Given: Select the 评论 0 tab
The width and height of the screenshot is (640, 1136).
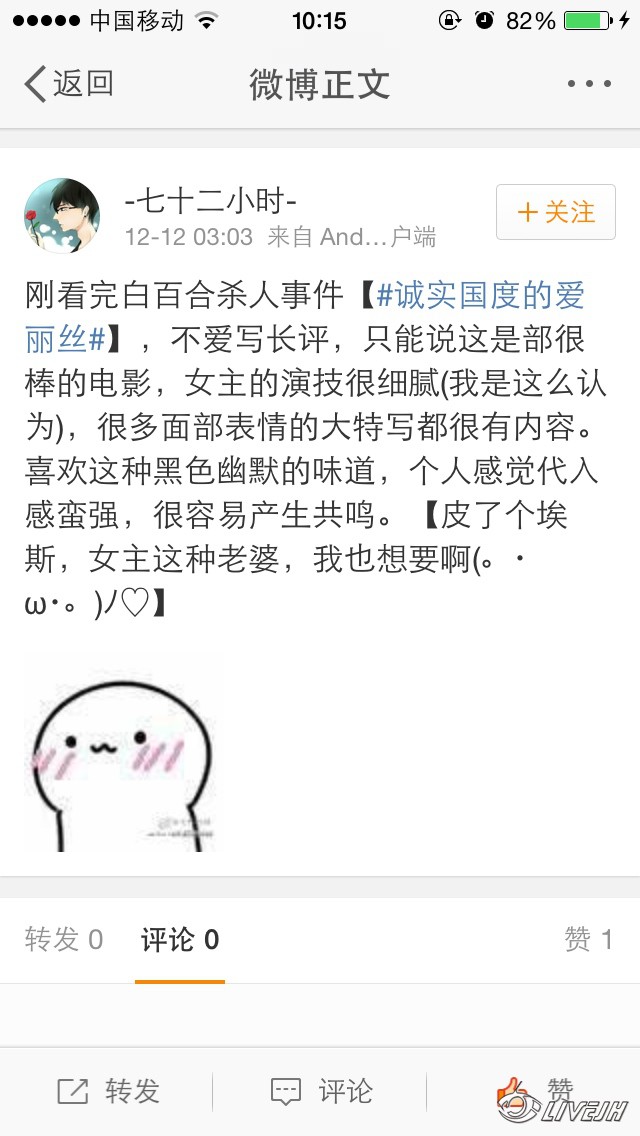Looking at the screenshot, I should click(180, 940).
